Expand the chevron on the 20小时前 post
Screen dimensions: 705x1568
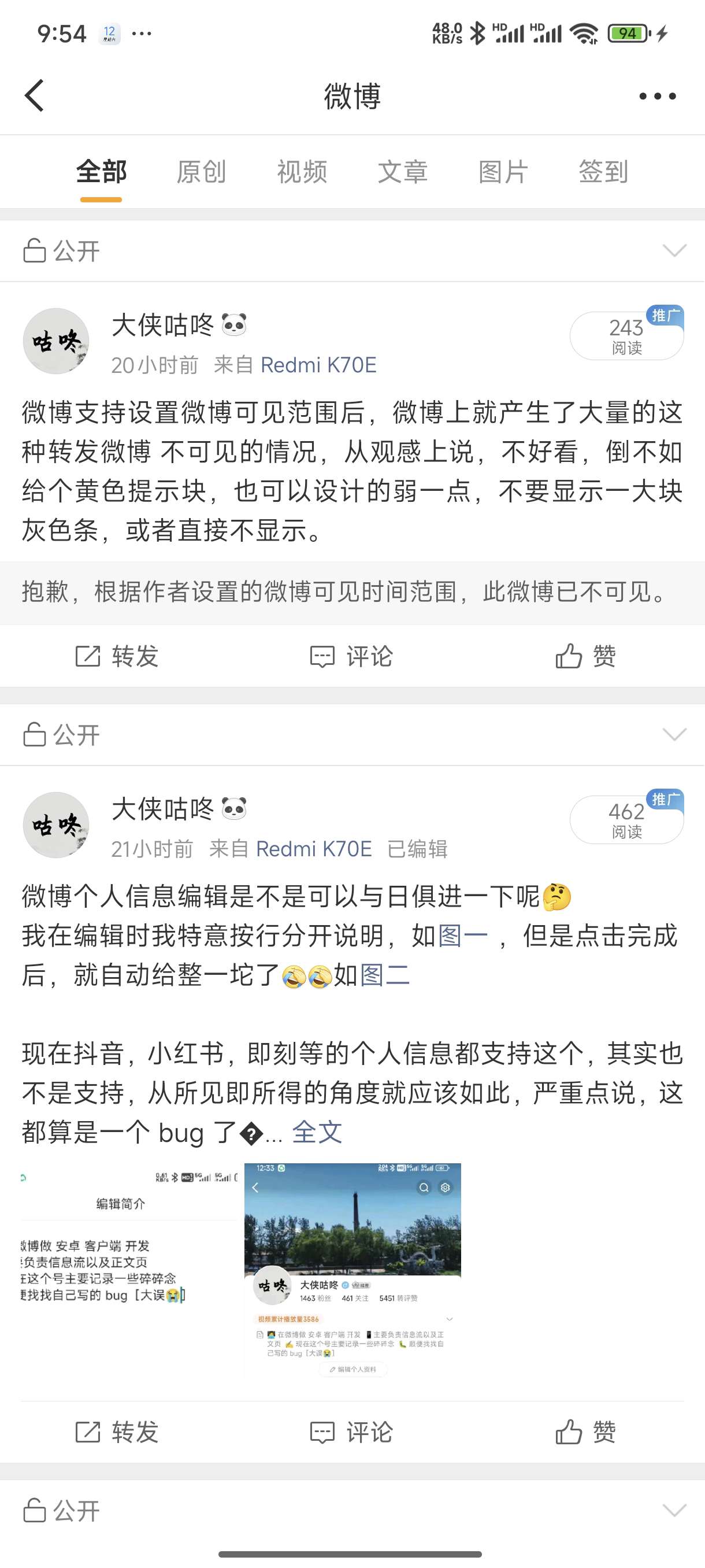pyautogui.click(x=674, y=251)
